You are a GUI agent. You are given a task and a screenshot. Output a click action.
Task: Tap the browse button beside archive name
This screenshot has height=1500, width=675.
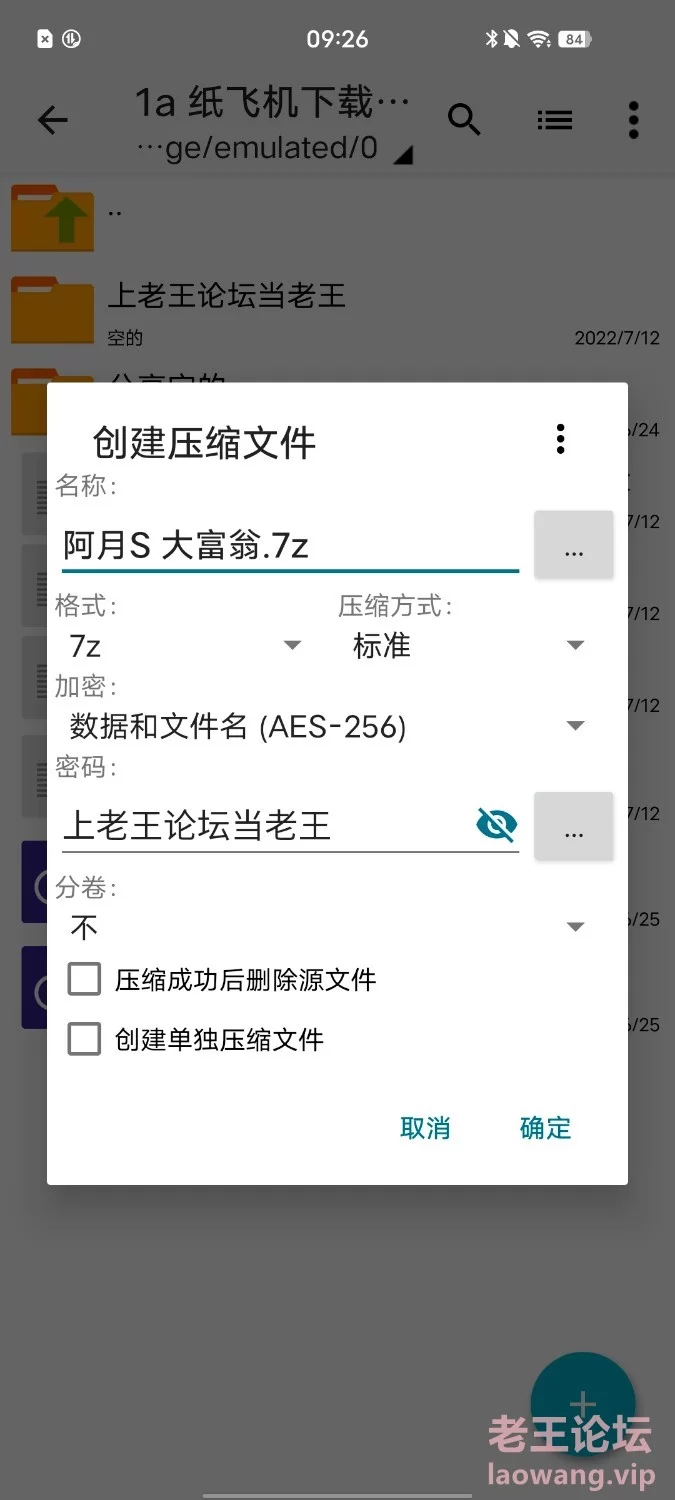(573, 545)
